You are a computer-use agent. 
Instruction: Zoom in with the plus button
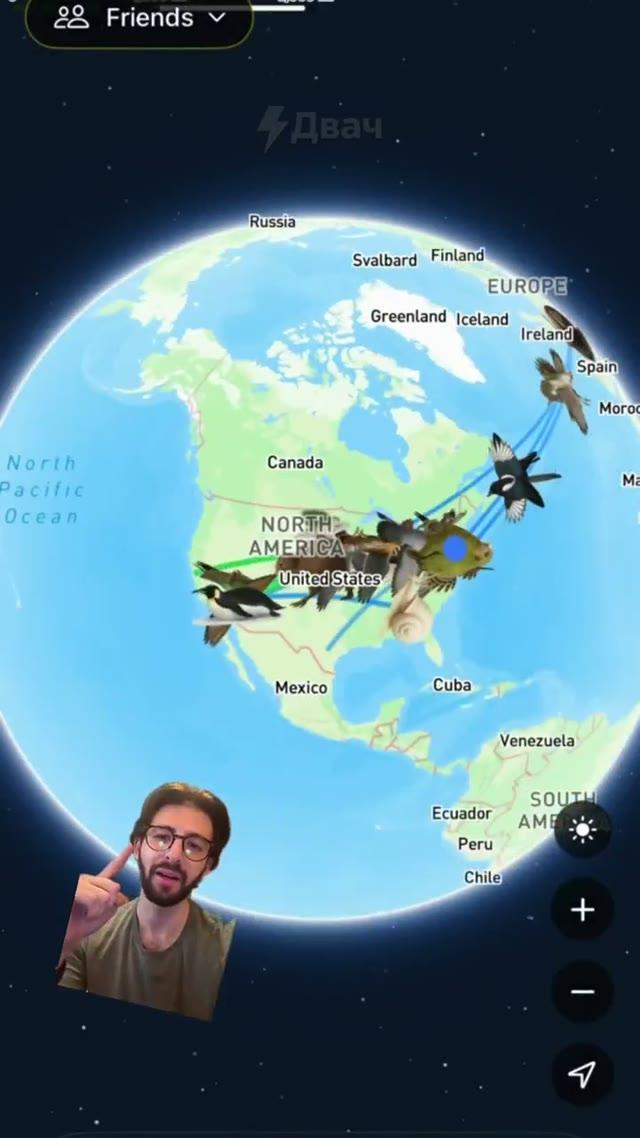point(583,909)
